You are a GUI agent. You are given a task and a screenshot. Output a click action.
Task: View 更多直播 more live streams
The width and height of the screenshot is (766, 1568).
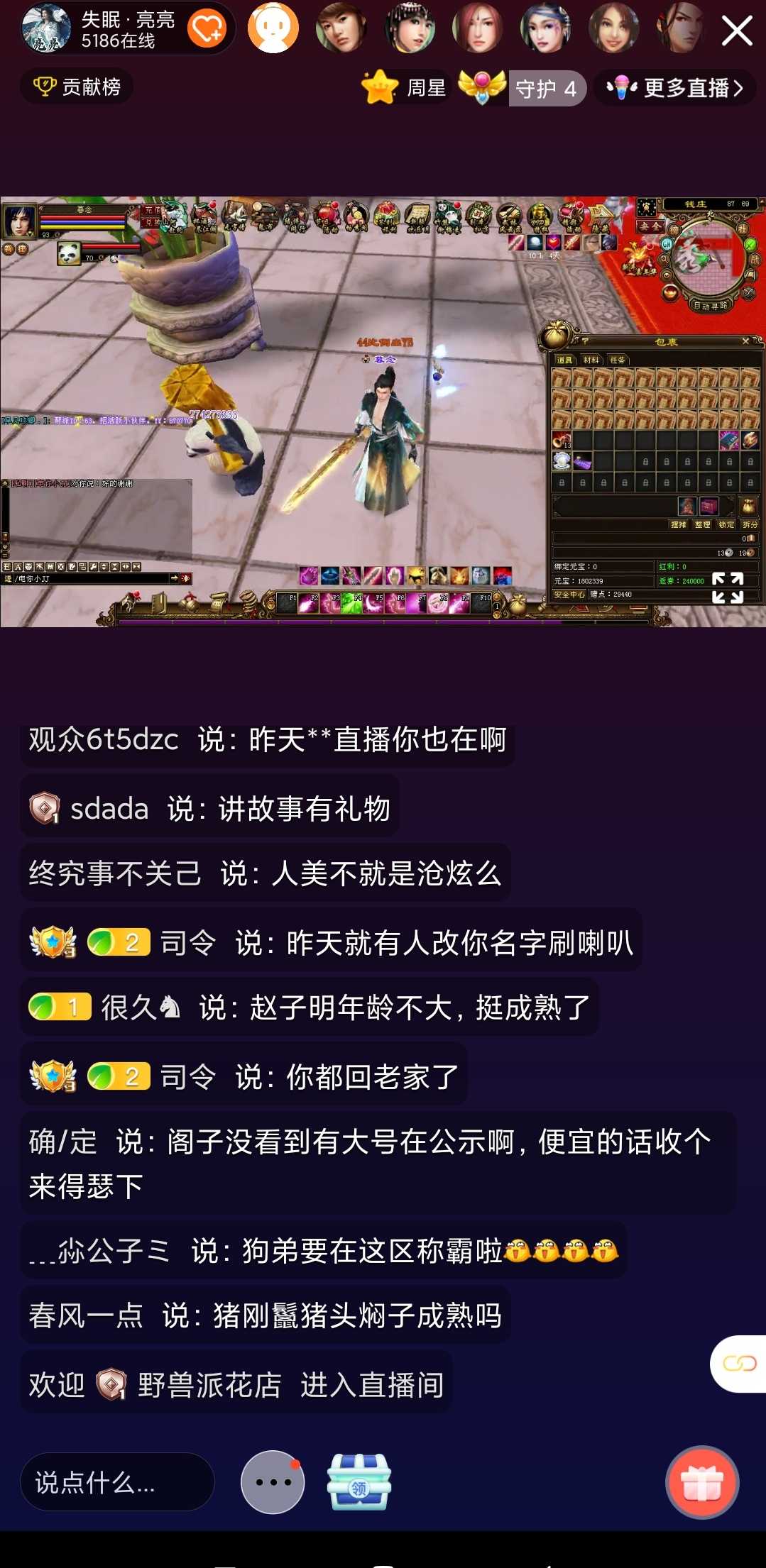pyautogui.click(x=674, y=88)
